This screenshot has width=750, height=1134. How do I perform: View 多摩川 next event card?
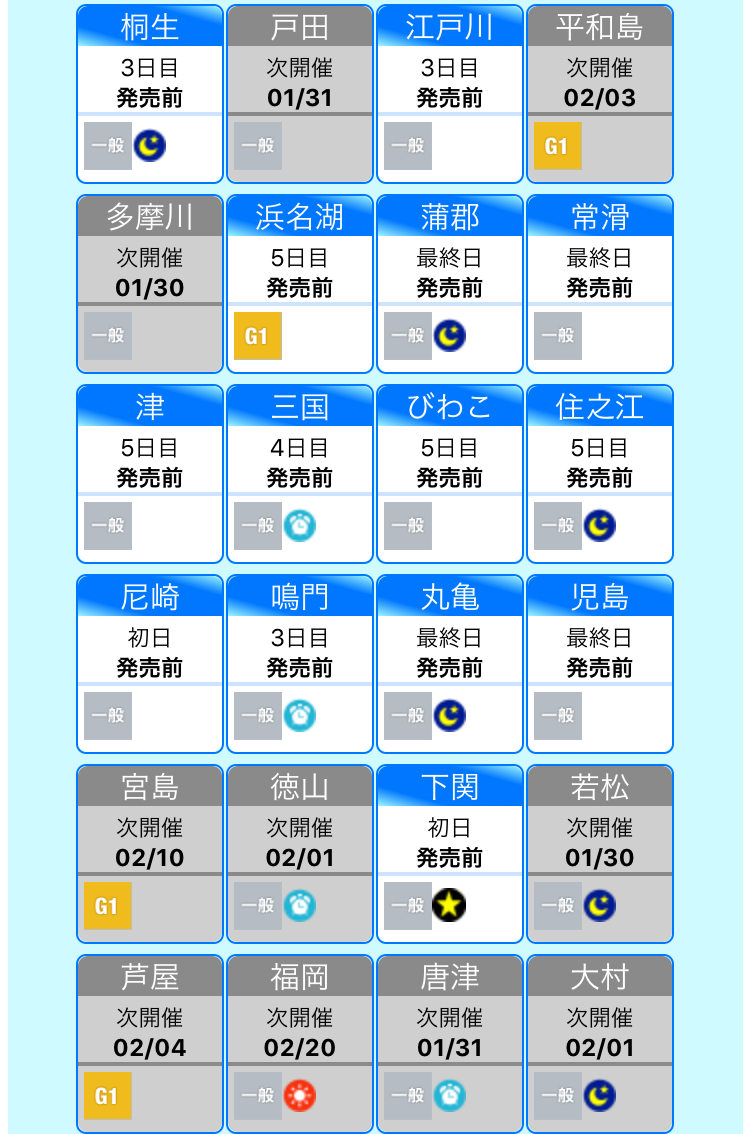pos(150,284)
